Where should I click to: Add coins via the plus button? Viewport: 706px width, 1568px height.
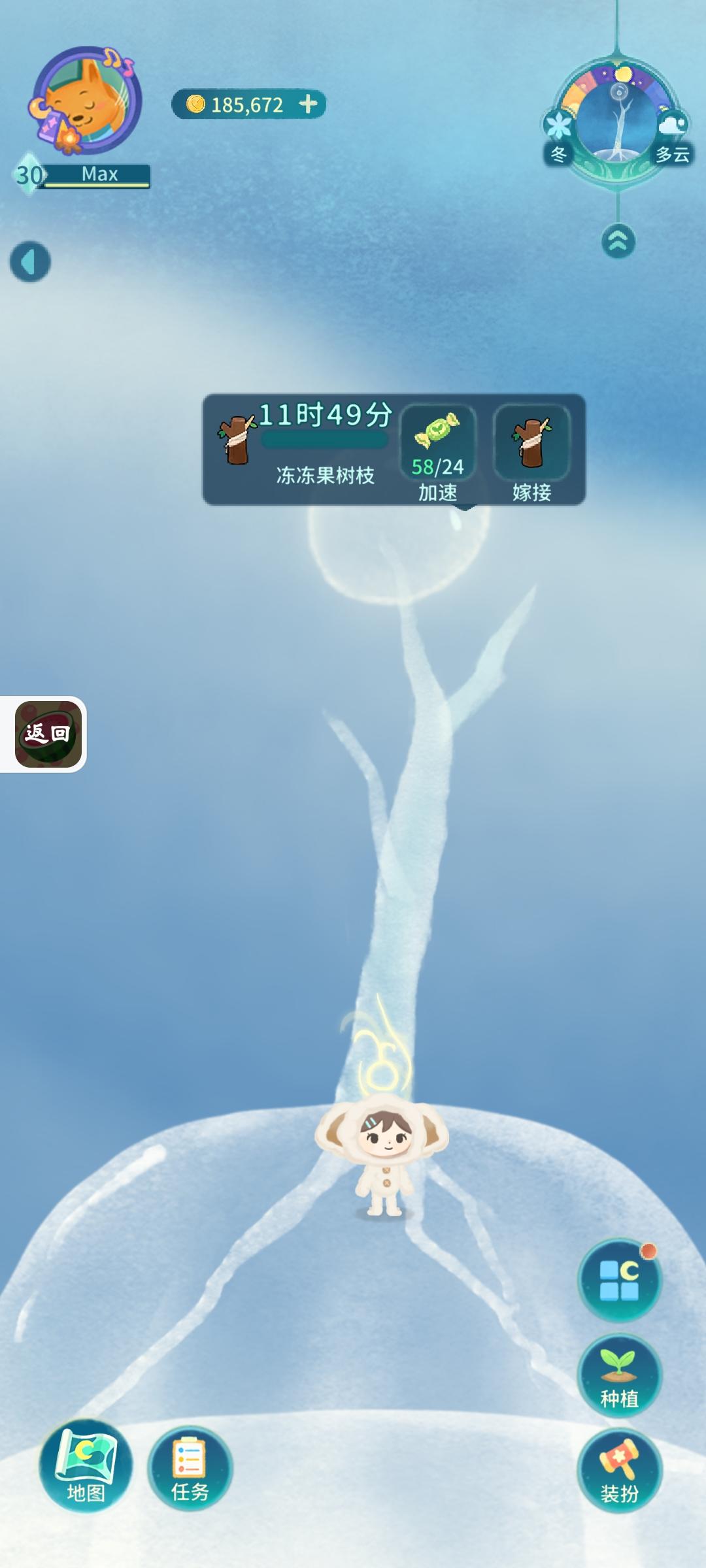[x=307, y=103]
